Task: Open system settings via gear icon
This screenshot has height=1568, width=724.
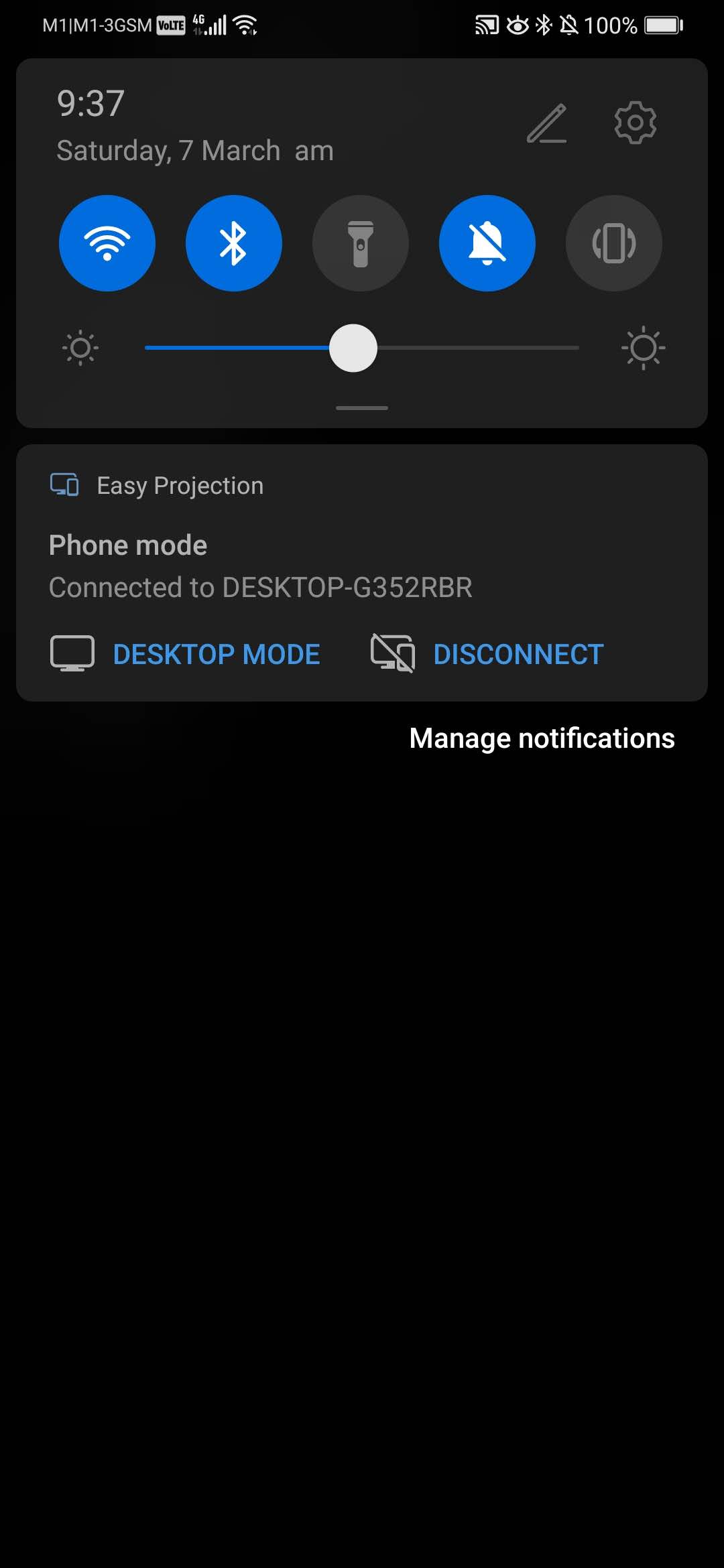Action: pos(635,123)
